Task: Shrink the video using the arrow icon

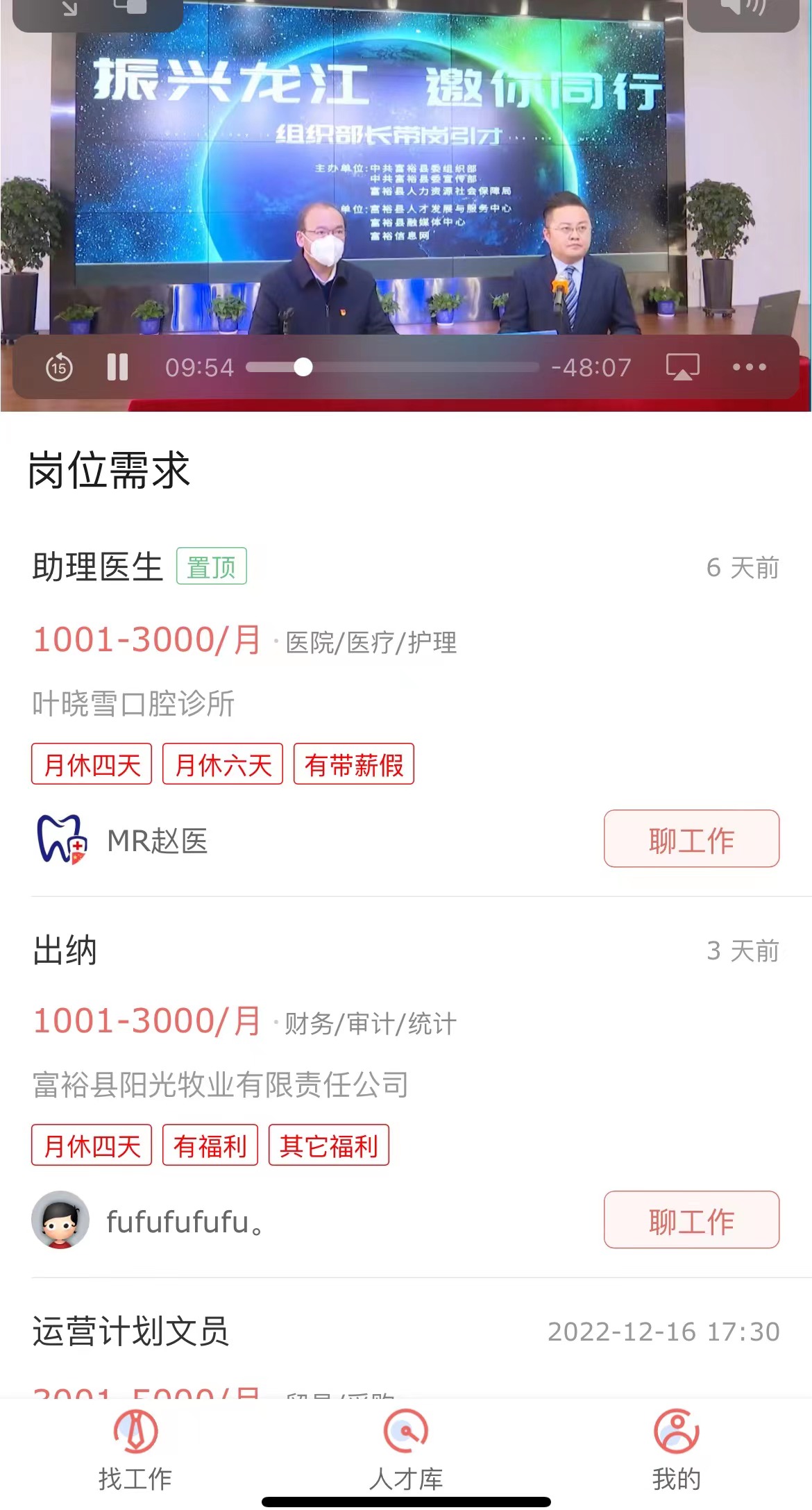Action: [x=69, y=8]
